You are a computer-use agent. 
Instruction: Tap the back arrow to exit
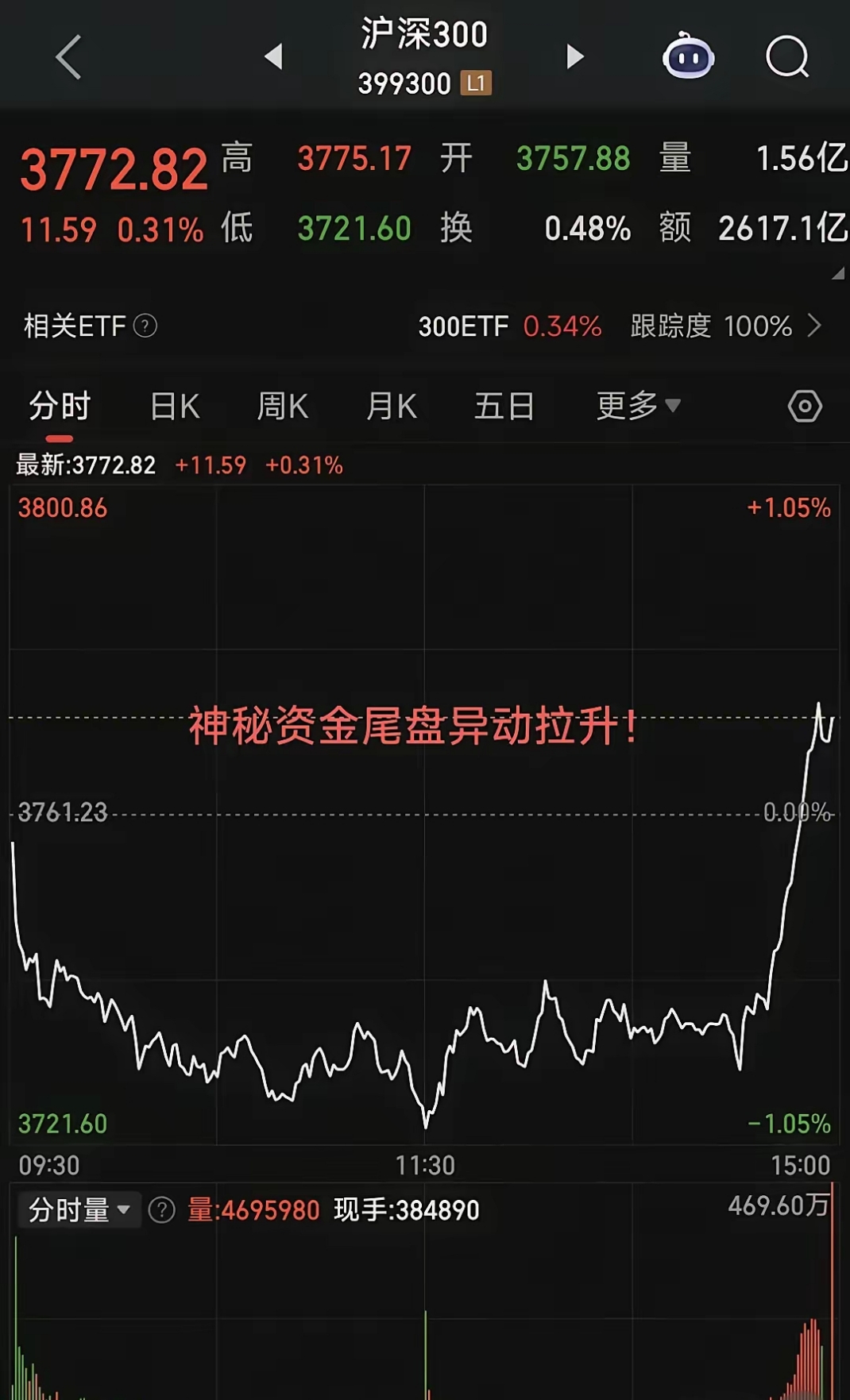pyautogui.click(x=67, y=57)
